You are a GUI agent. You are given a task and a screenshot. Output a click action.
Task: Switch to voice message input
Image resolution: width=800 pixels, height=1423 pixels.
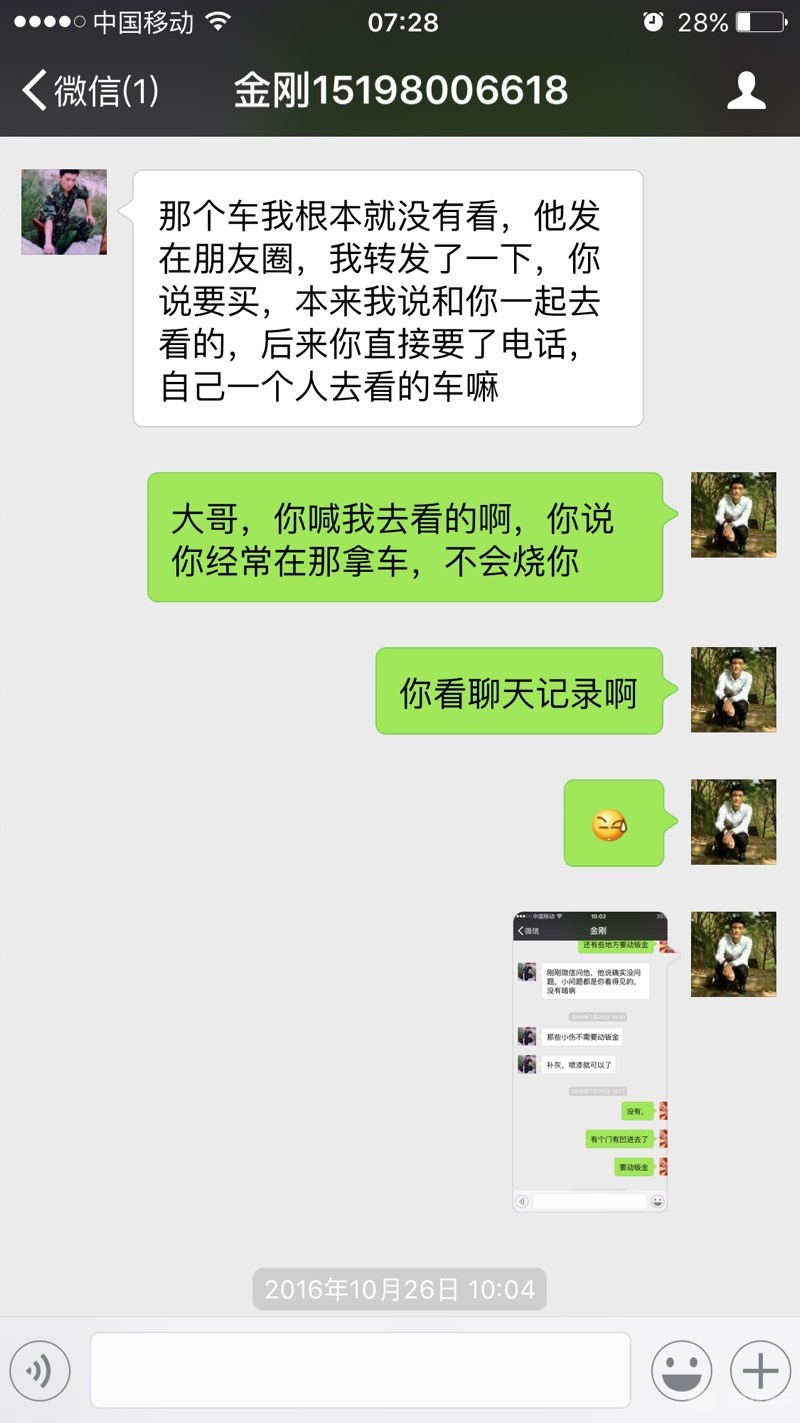tap(40, 1370)
